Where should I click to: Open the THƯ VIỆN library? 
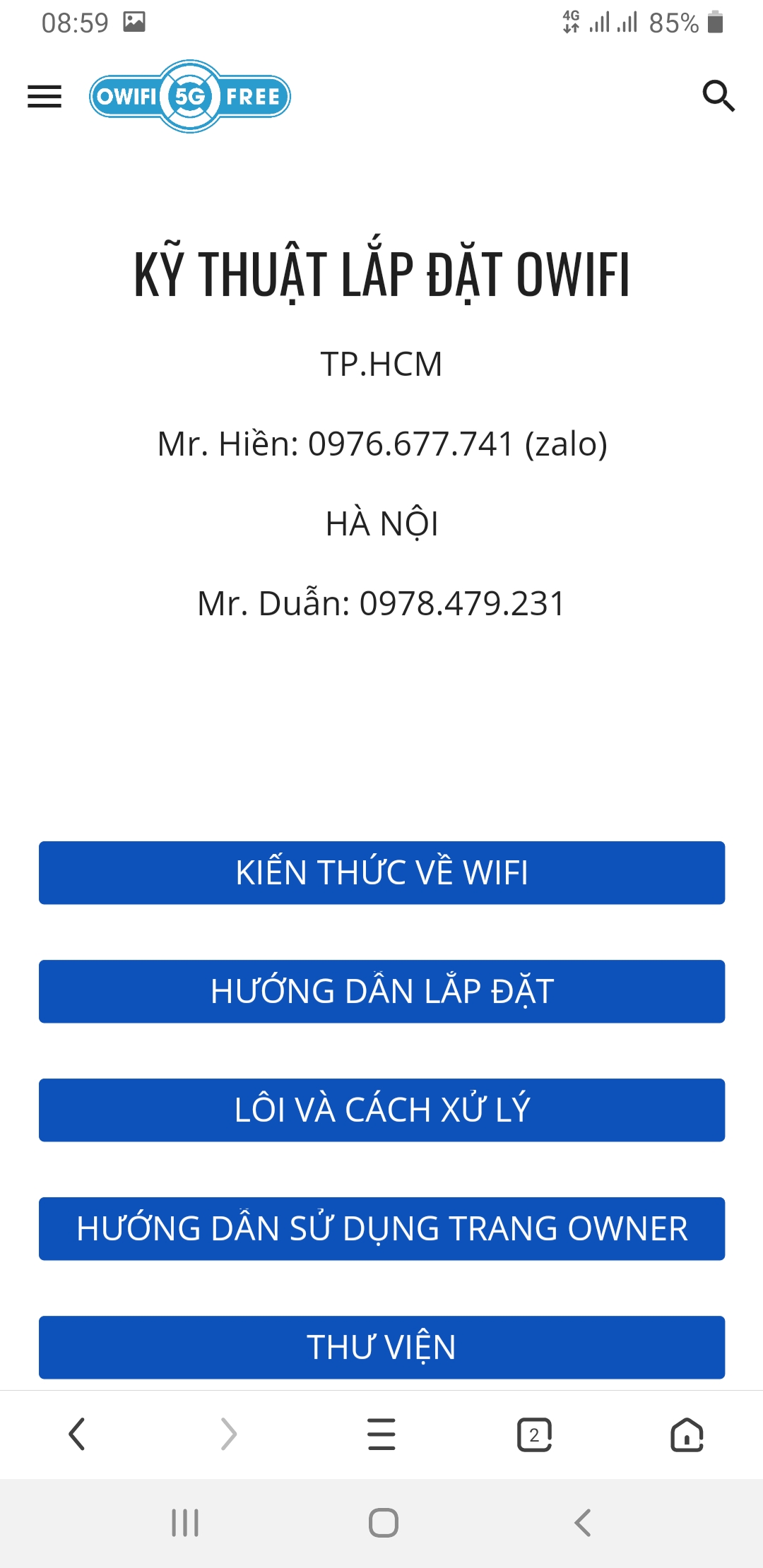click(x=381, y=1347)
